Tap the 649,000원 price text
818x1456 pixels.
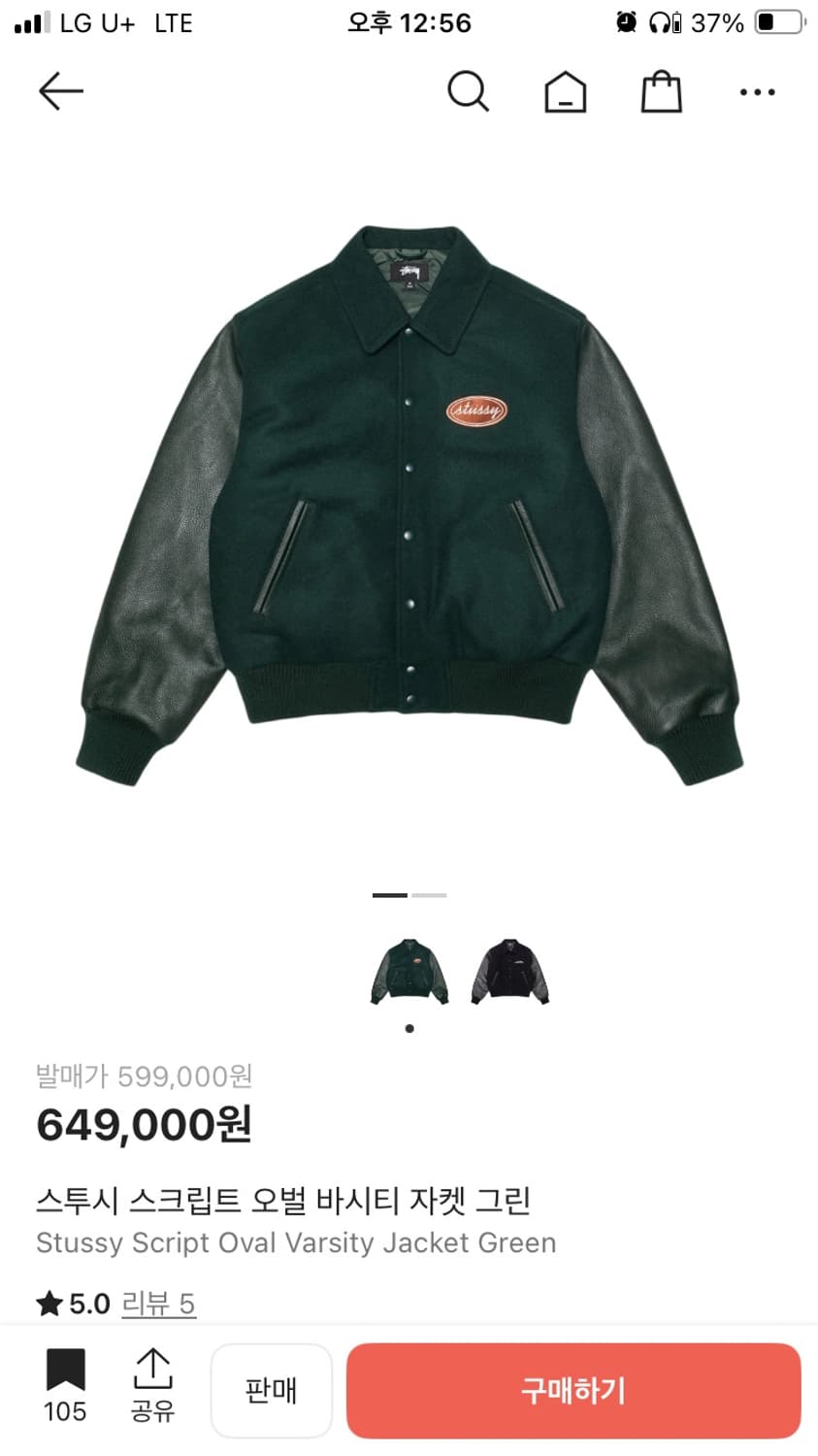142,1124
